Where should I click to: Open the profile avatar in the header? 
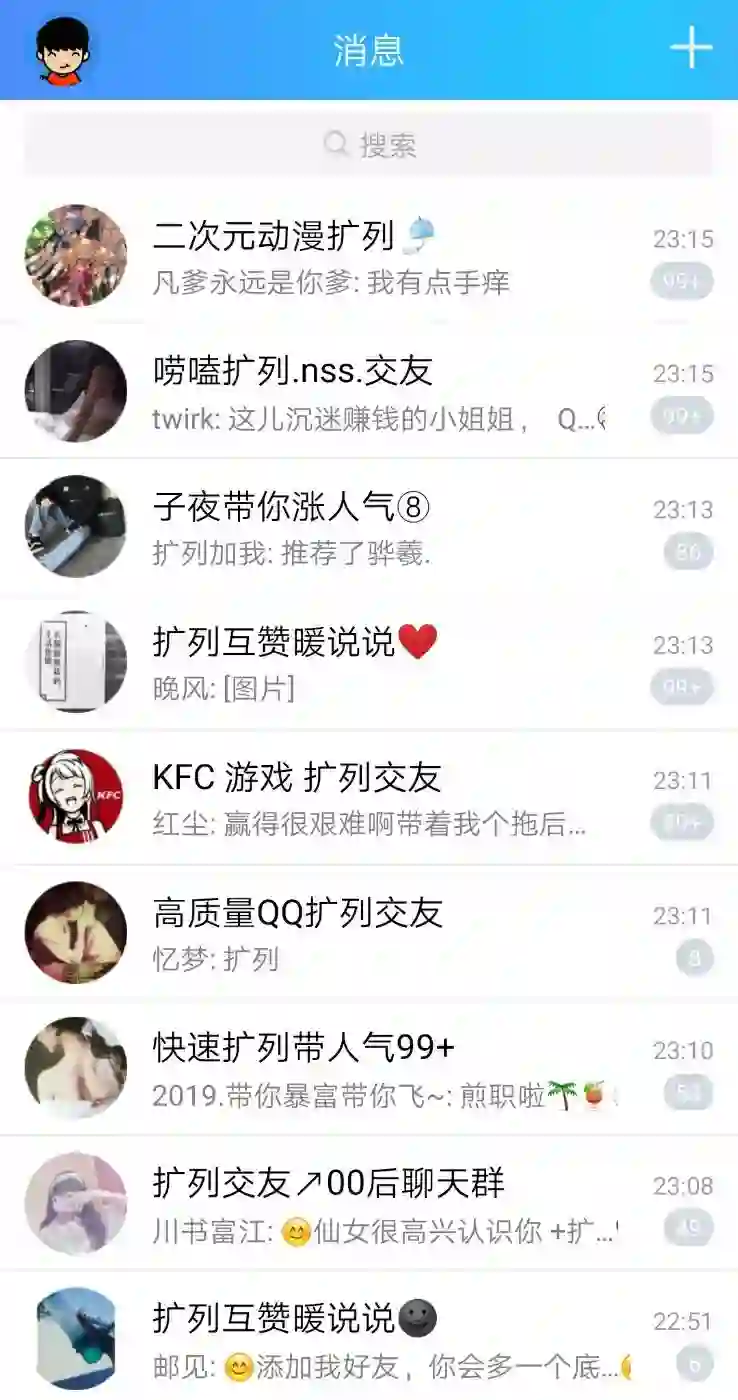pyautogui.click(x=63, y=50)
